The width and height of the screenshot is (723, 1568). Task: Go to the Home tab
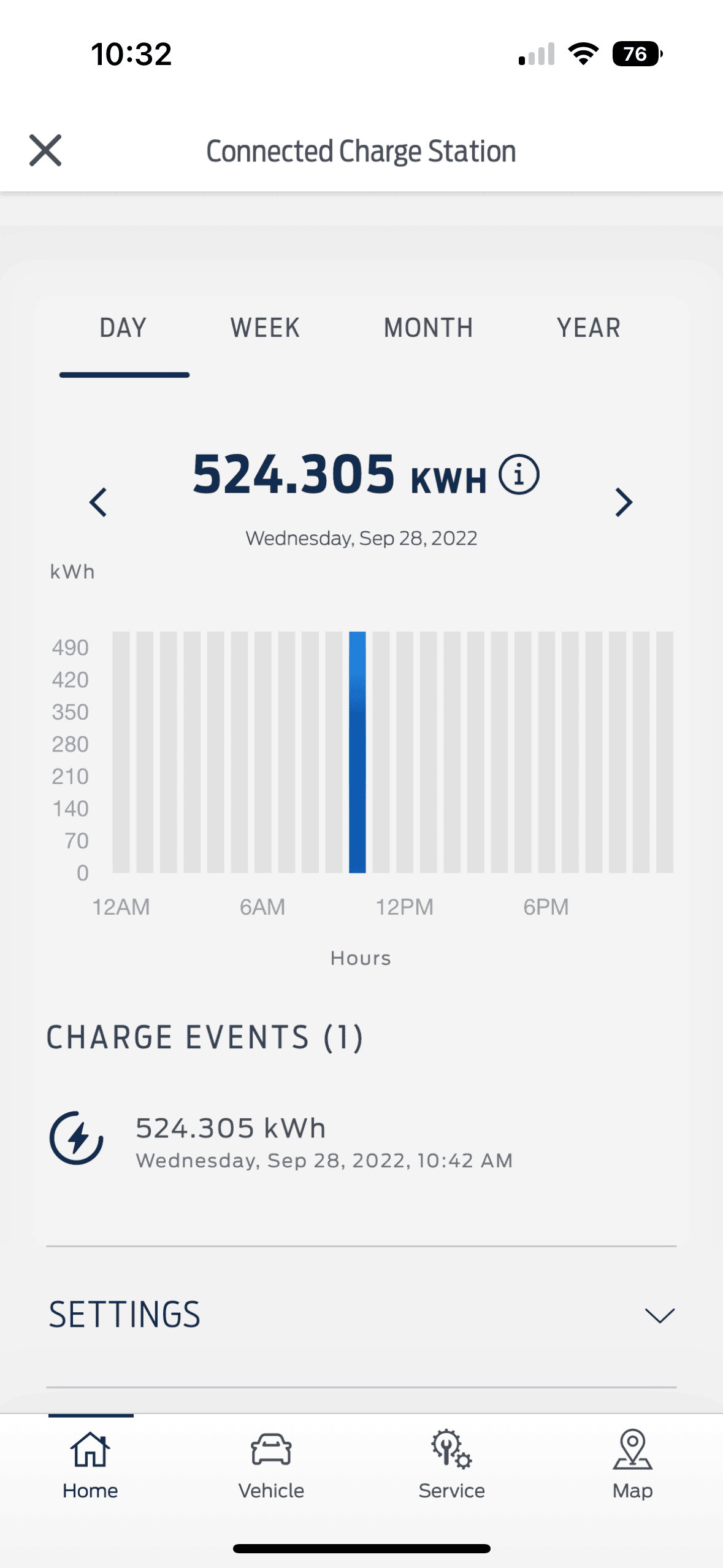click(x=90, y=1464)
